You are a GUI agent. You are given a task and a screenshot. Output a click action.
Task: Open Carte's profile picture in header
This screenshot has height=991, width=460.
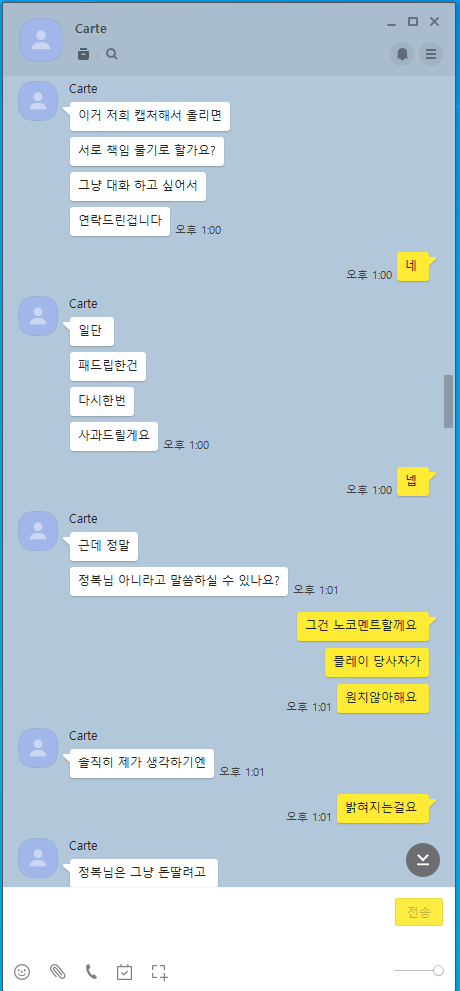(x=41, y=40)
